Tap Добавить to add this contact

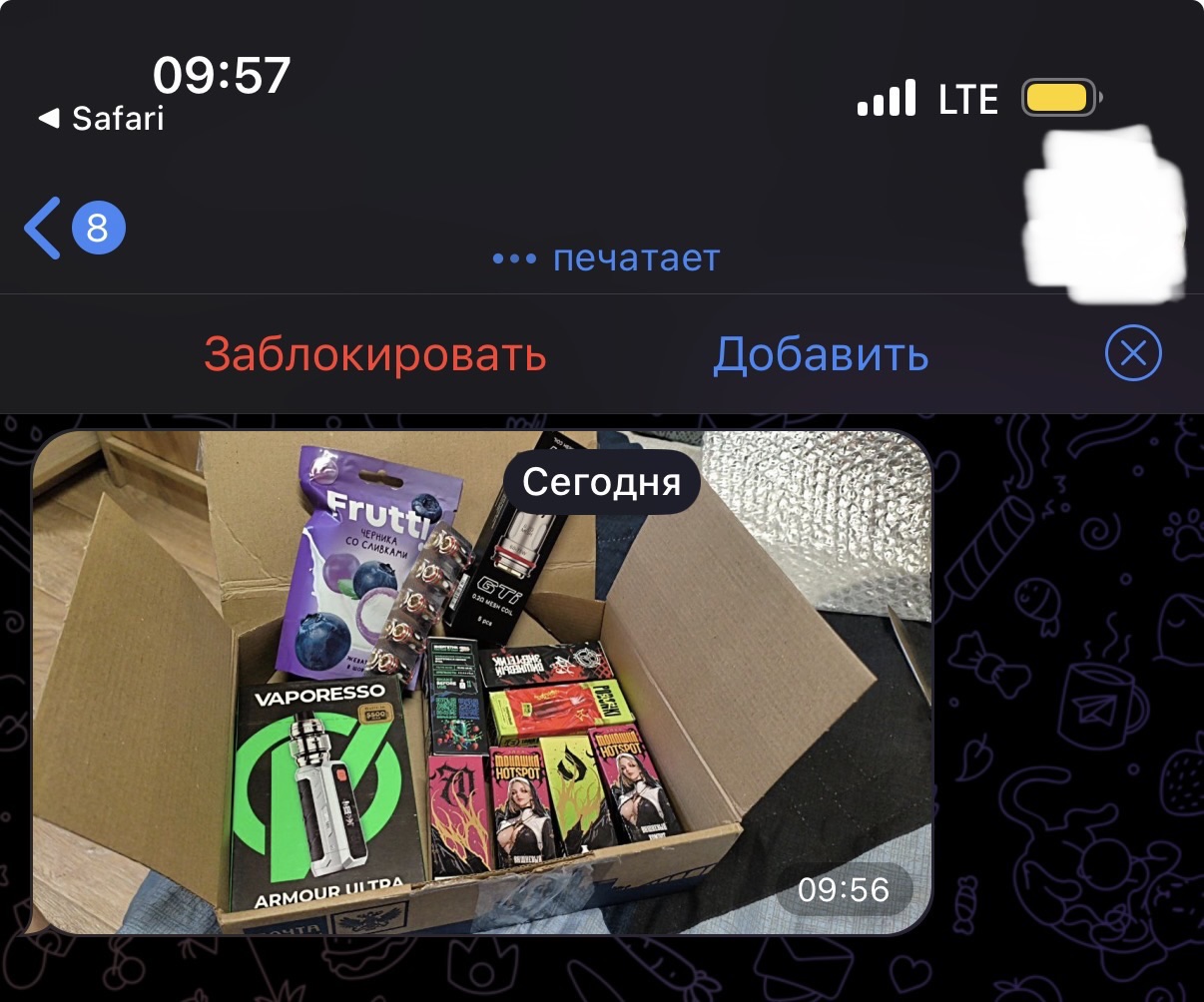click(821, 354)
